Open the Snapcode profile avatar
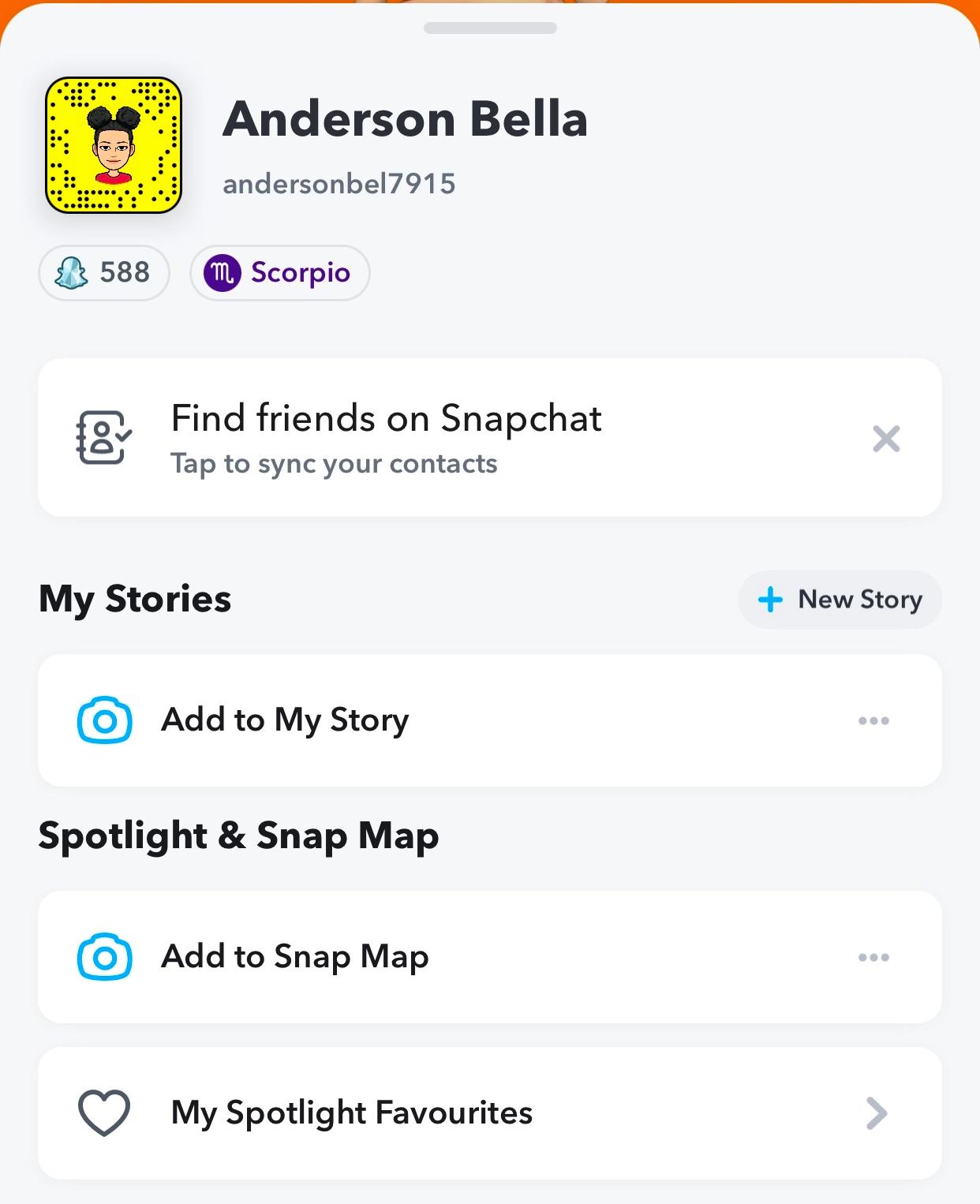 114,145
